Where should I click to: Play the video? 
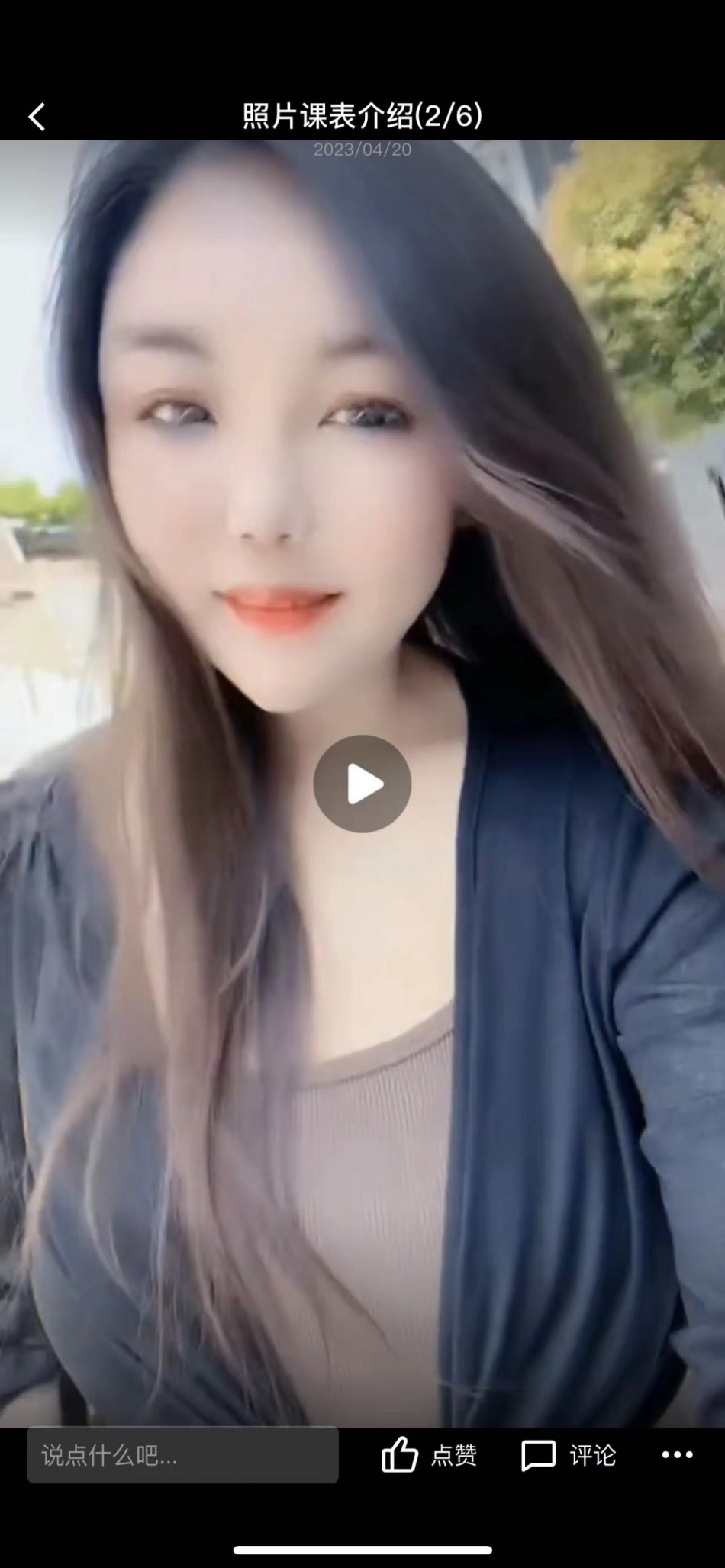click(362, 784)
